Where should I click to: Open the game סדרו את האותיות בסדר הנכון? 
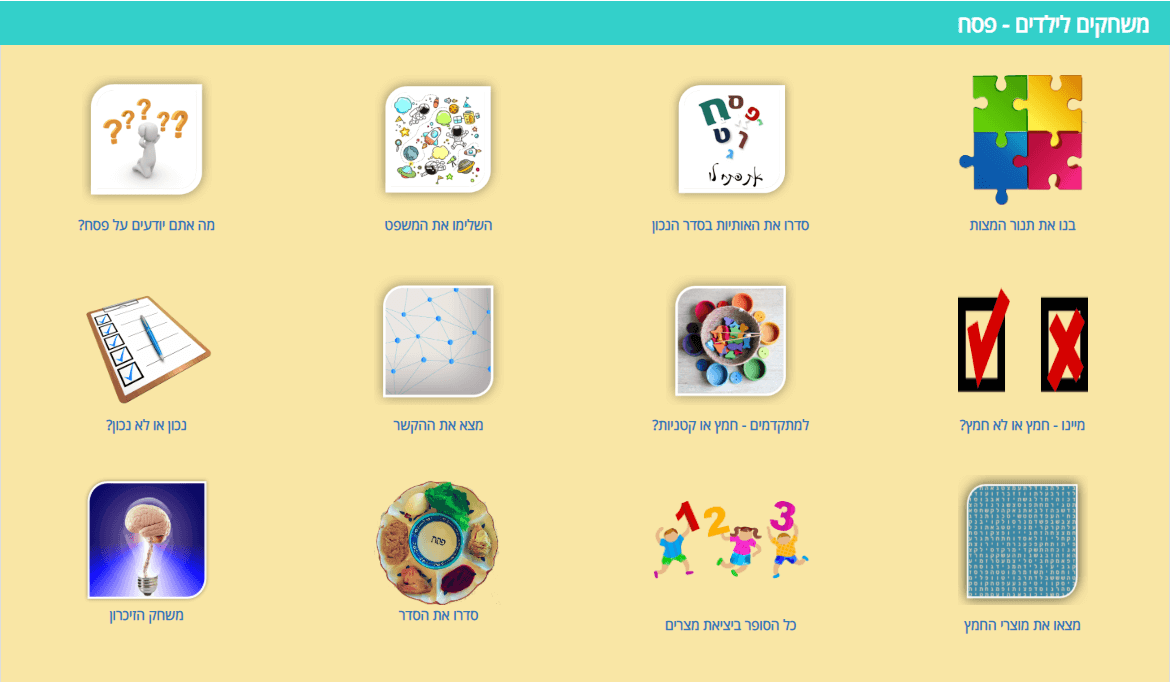pyautogui.click(x=731, y=140)
